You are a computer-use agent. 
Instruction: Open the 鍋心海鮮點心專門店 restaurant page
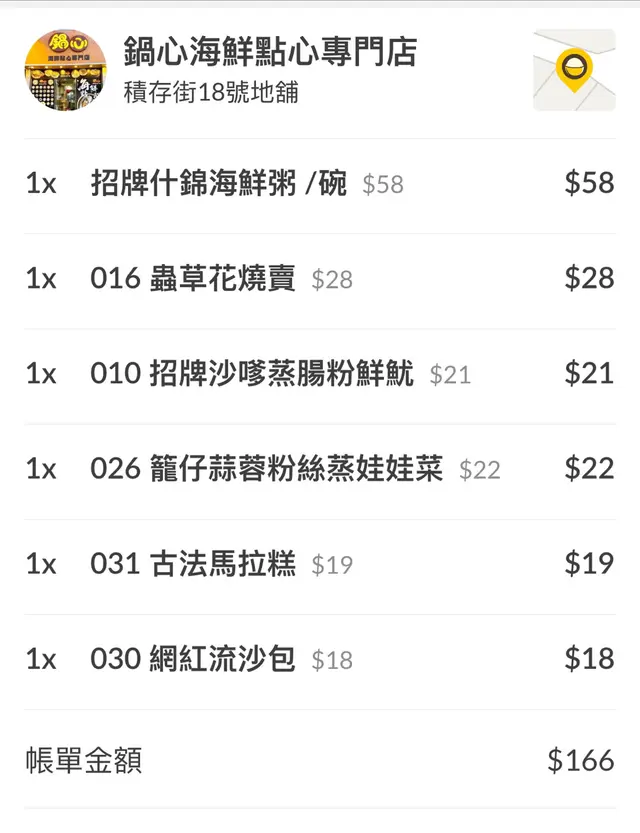tap(270, 52)
